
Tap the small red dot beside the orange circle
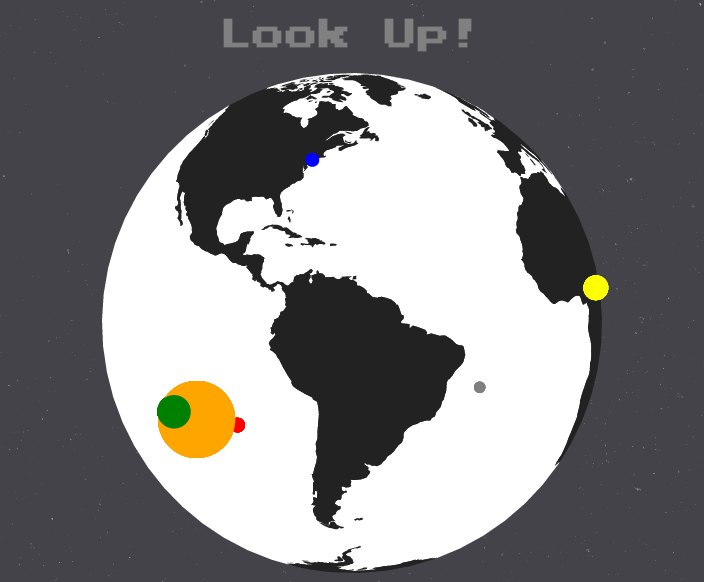coord(240,425)
